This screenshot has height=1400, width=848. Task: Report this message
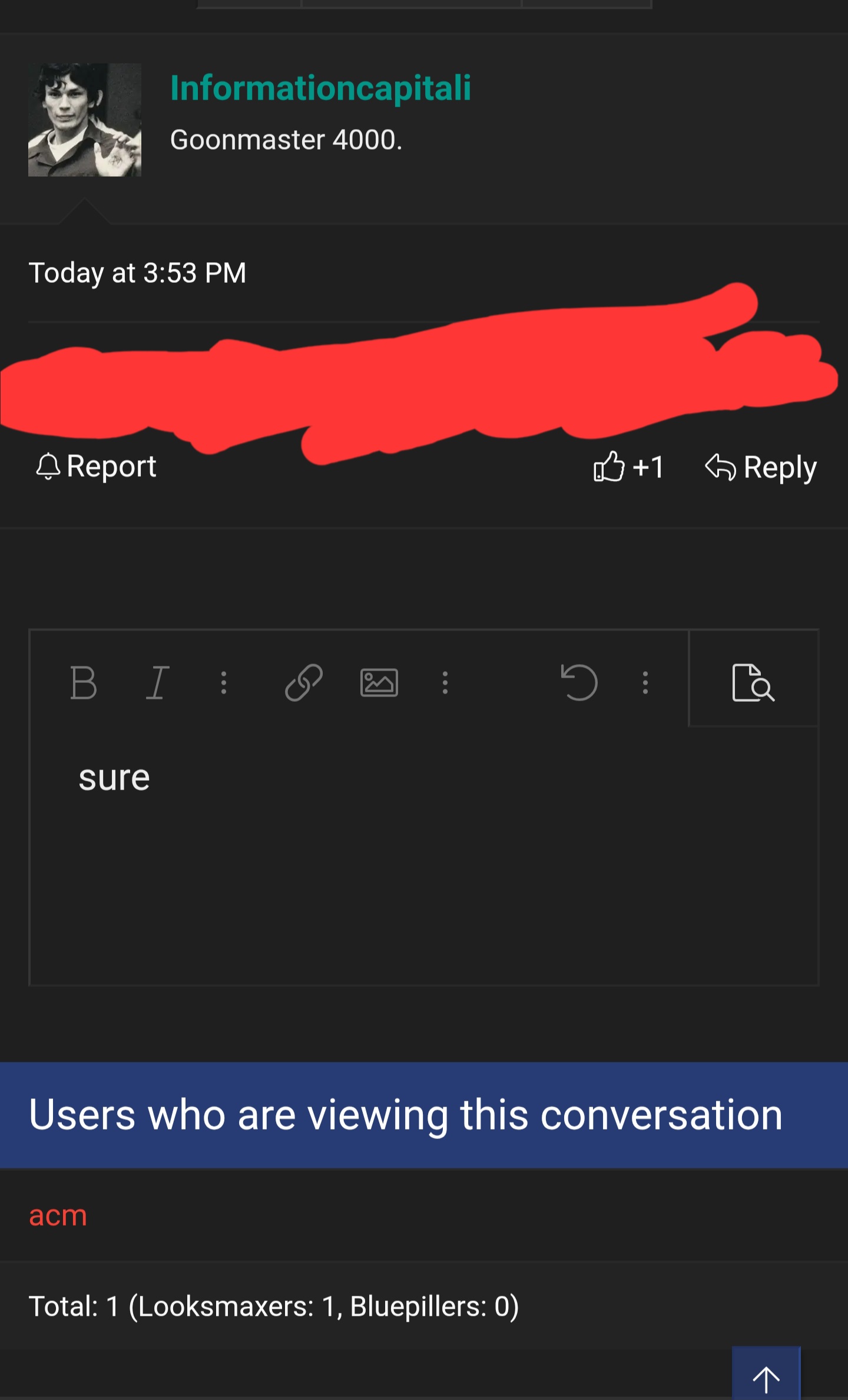[x=97, y=467]
